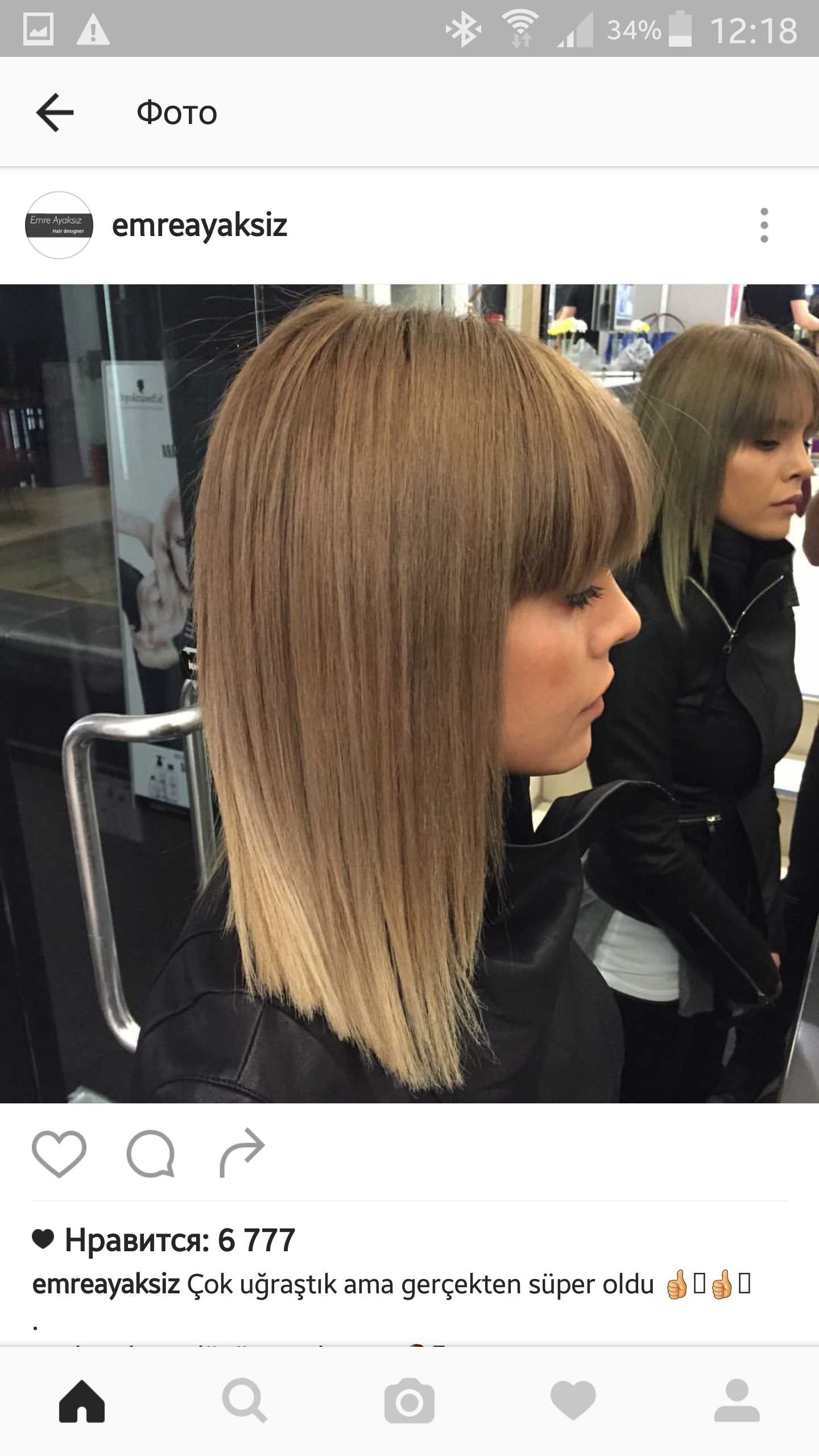Image resolution: width=819 pixels, height=1456 pixels.
Task: Open the hair photo post
Action: (409, 694)
